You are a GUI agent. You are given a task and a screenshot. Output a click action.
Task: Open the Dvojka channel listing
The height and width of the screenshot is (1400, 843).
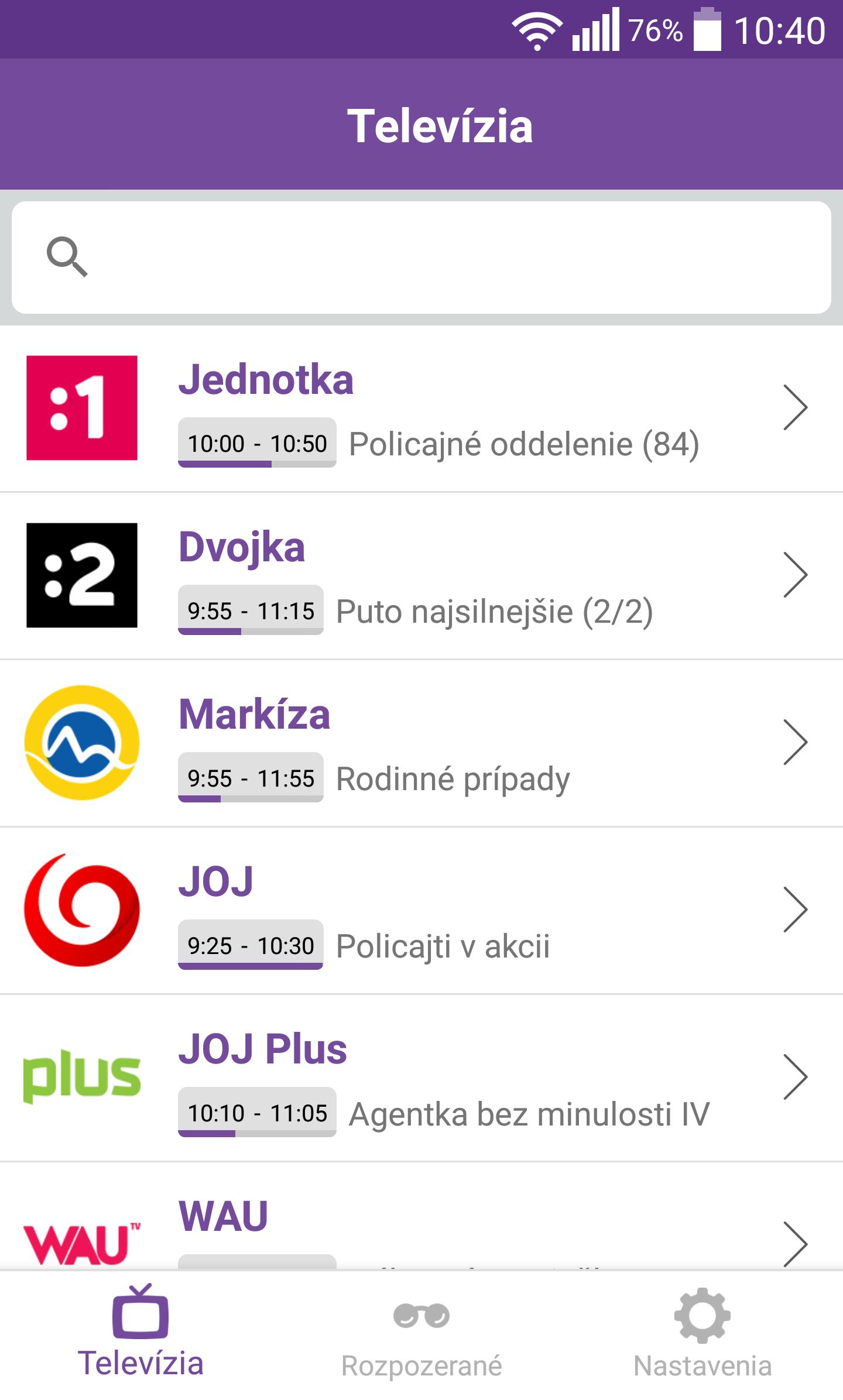click(421, 576)
